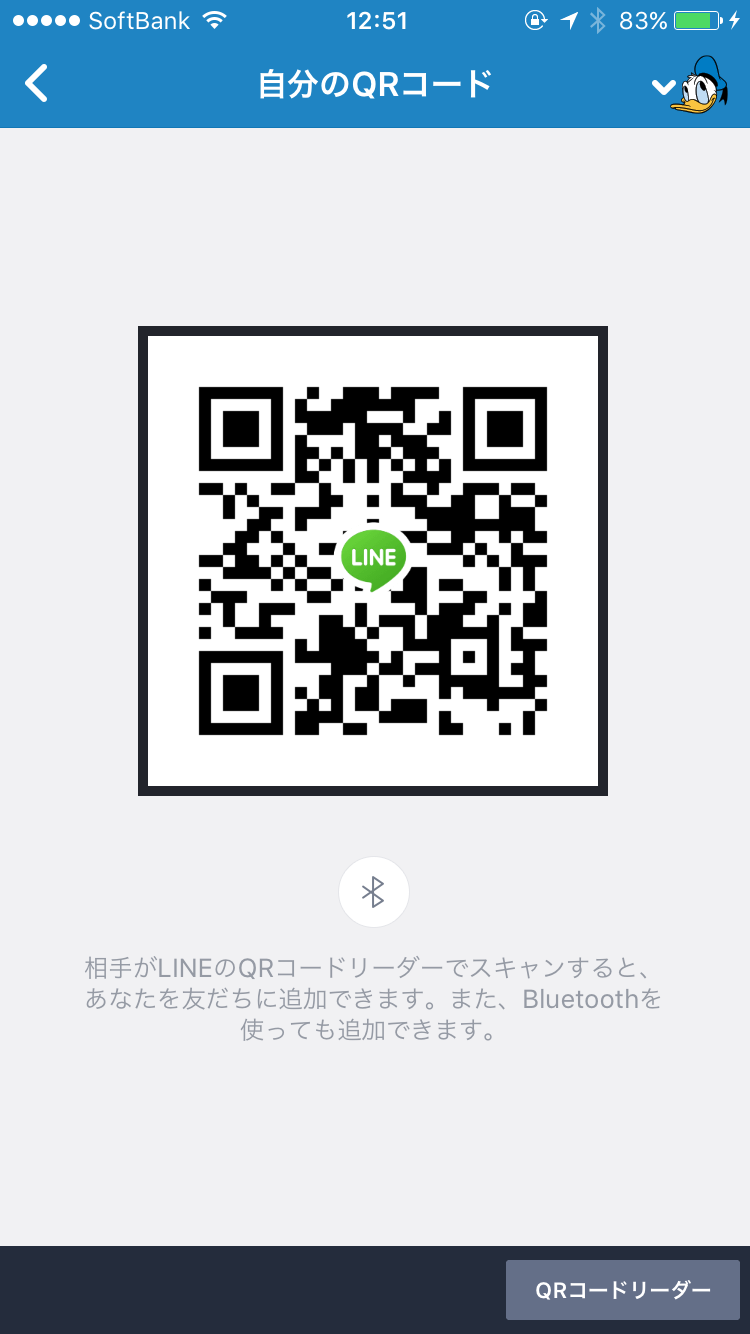750x1334 pixels.
Task: Tap the back arrow to return
Action: click(x=37, y=85)
